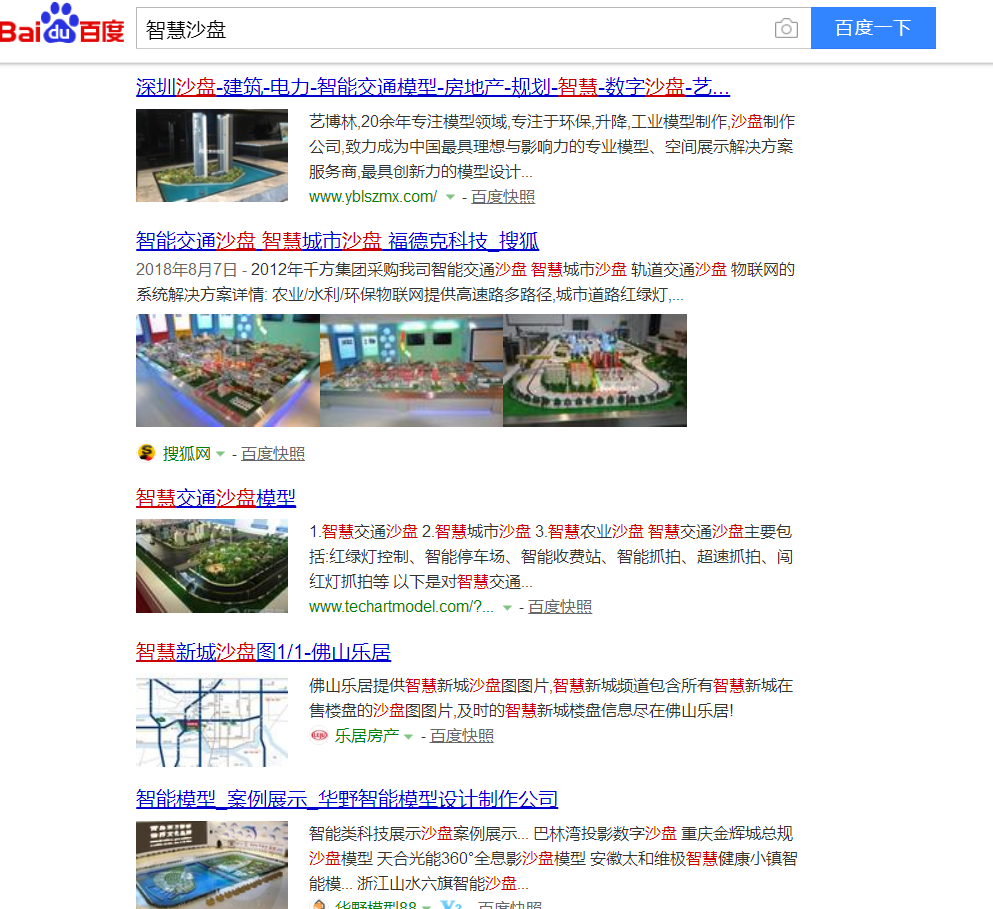This screenshot has width=993, height=909.
Task: Open the camera image search icon
Action: [786, 29]
